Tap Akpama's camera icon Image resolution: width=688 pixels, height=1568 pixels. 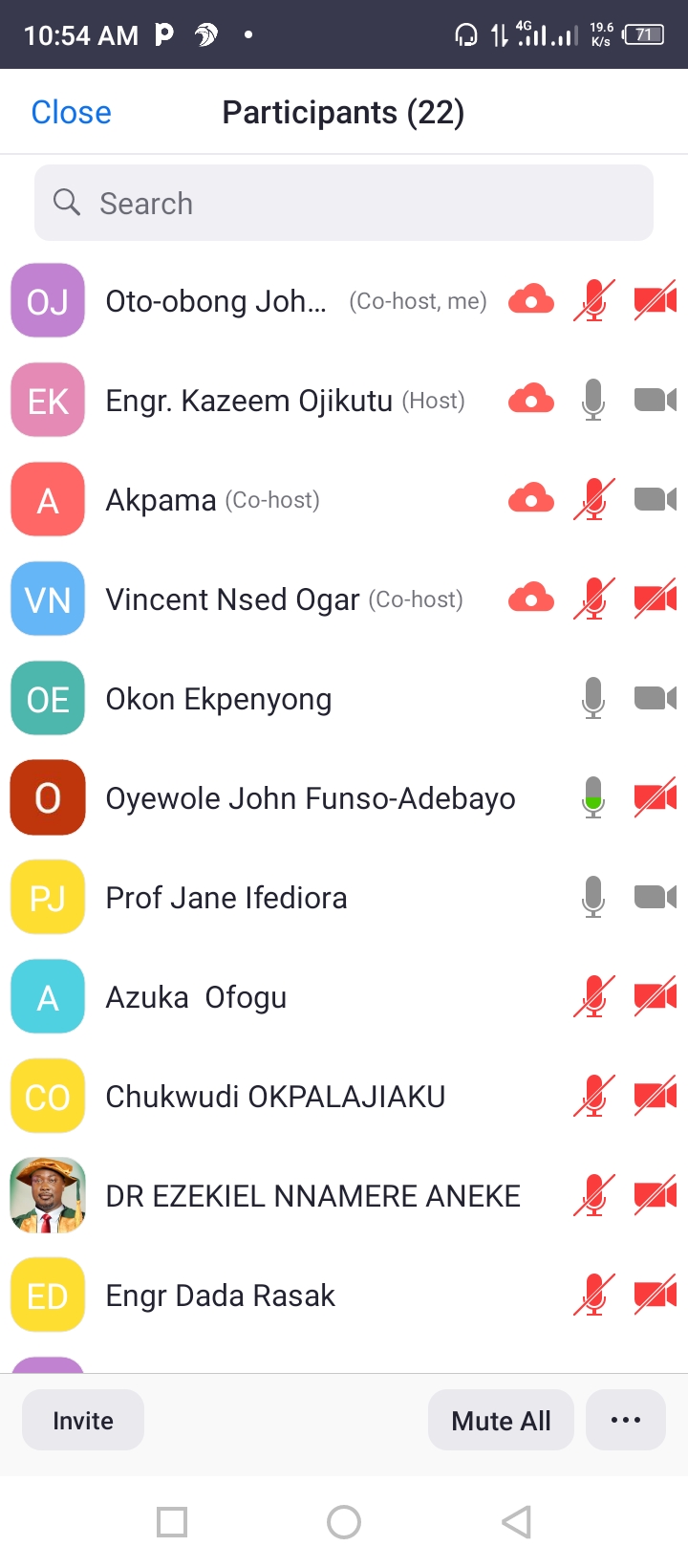(x=656, y=499)
